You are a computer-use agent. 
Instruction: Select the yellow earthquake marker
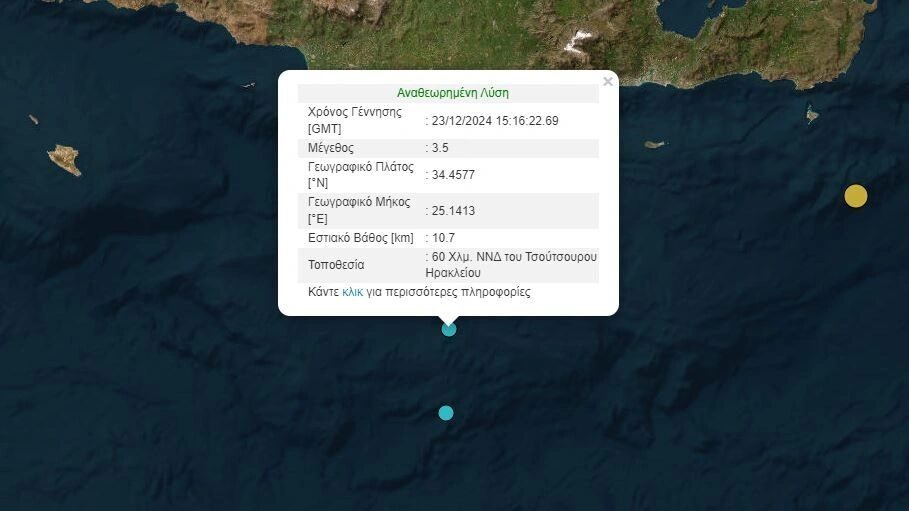[x=855, y=196]
